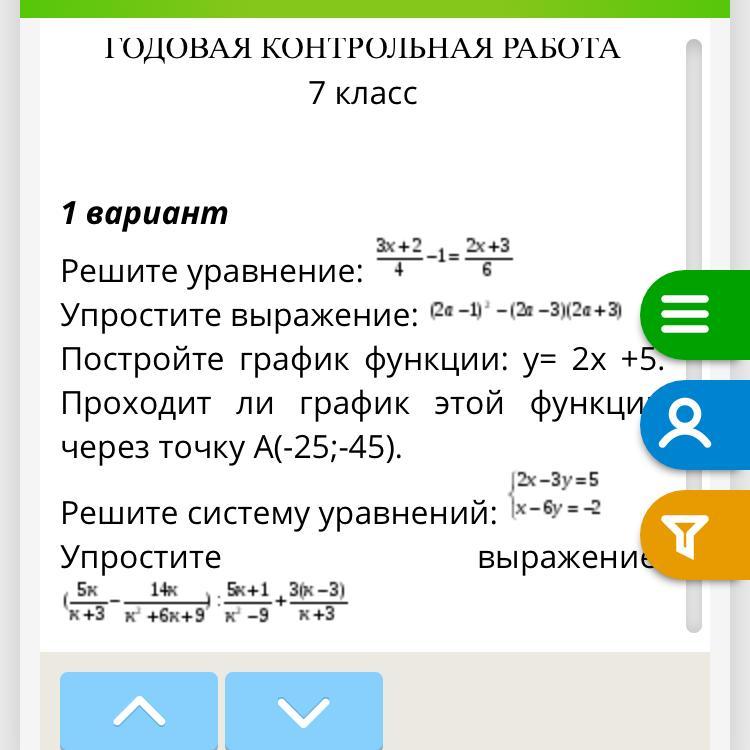Open the orange filter button
The image size is (750, 750).
688,535
